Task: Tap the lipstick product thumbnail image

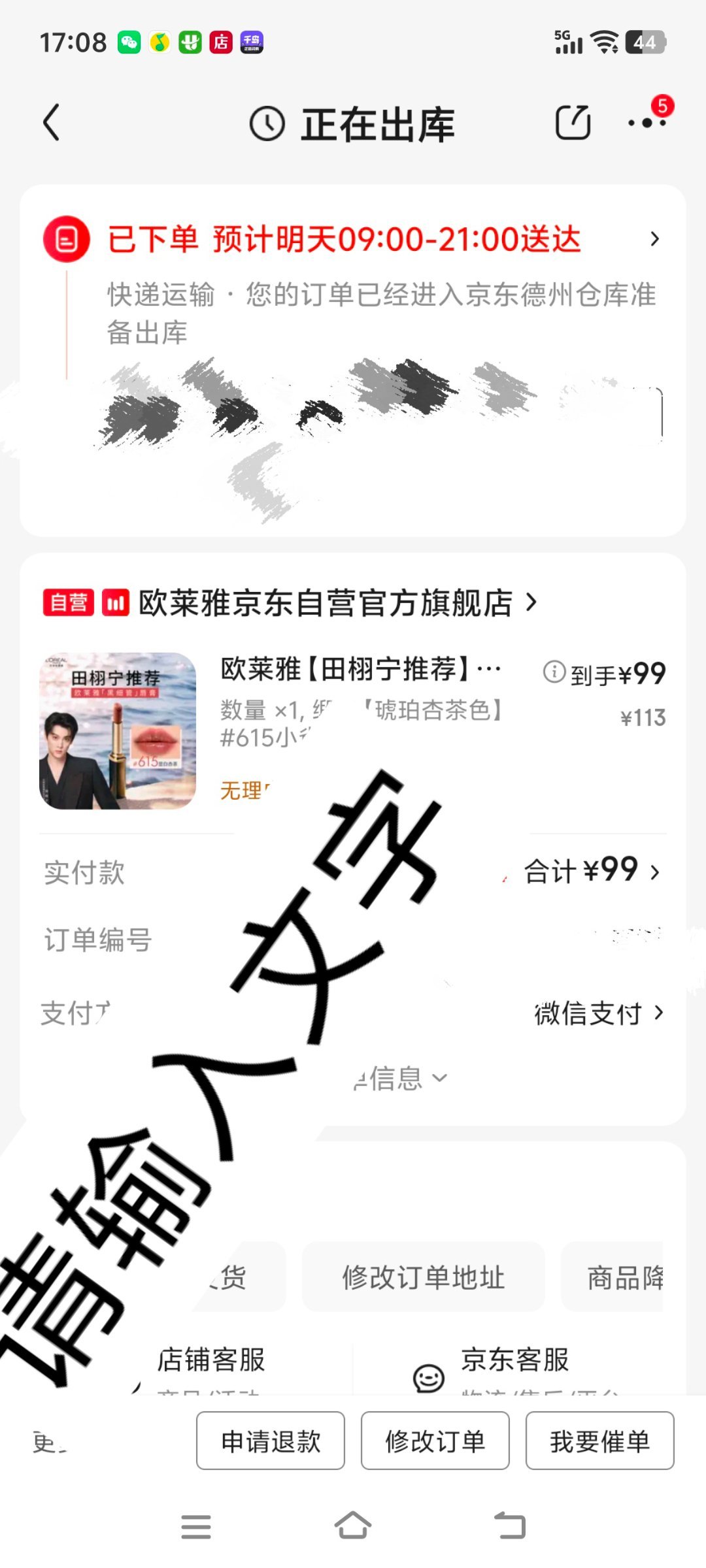Action: (x=116, y=732)
